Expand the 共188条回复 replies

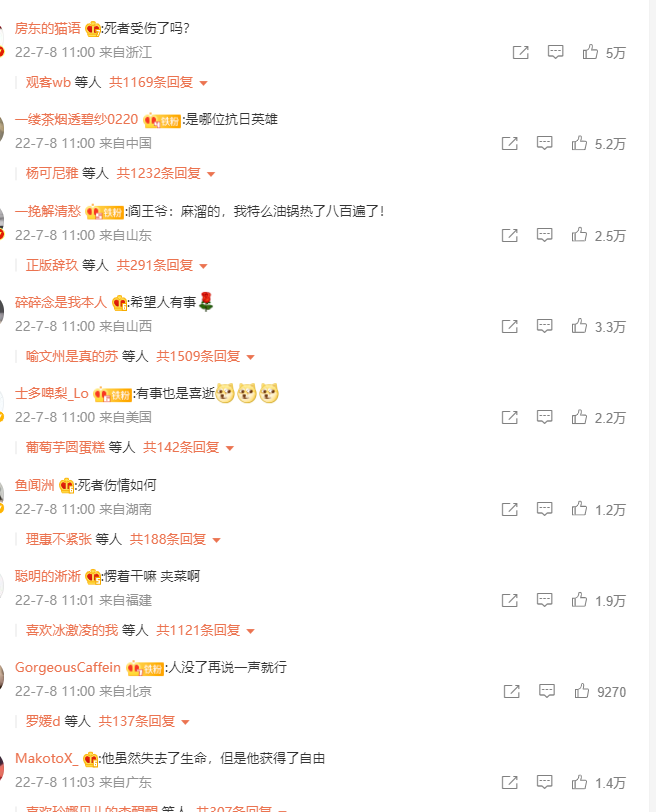tap(175, 539)
